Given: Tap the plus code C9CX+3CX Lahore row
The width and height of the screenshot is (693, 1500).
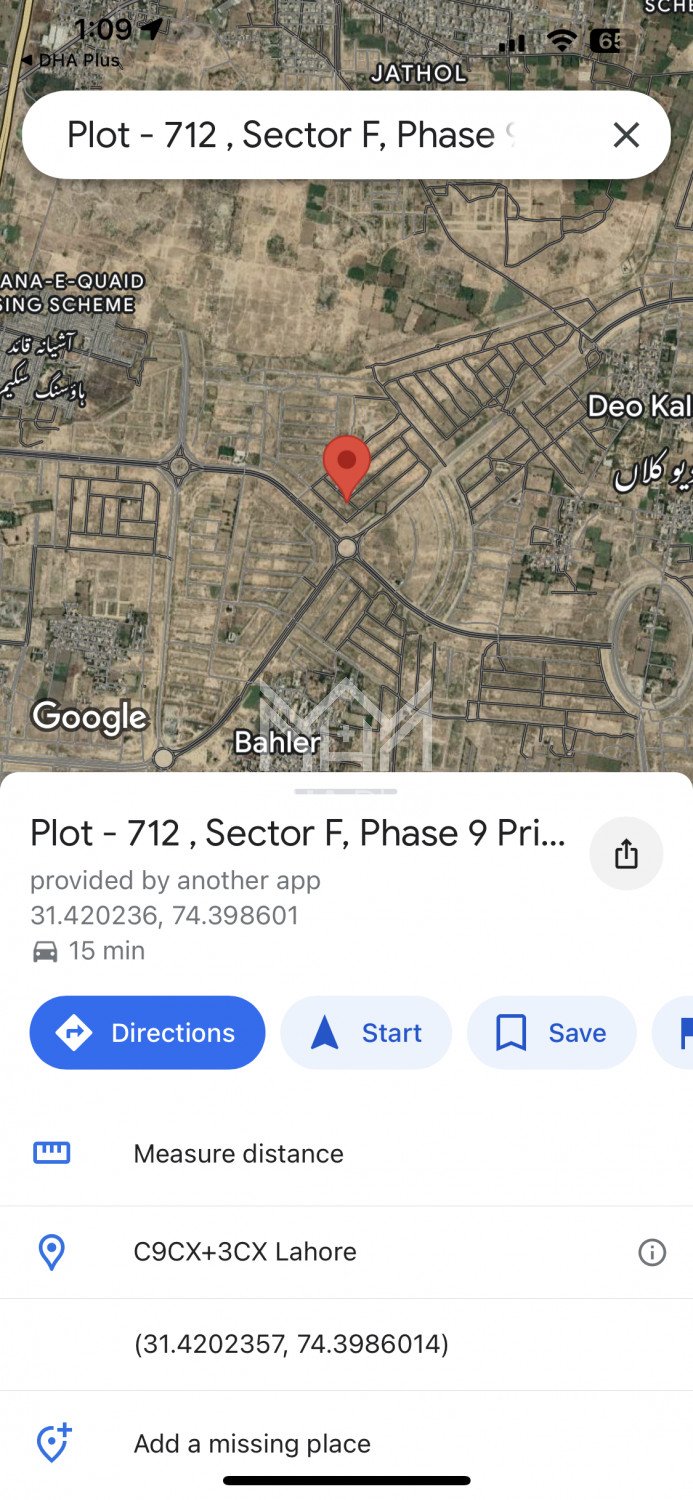Looking at the screenshot, I should coord(245,1251).
